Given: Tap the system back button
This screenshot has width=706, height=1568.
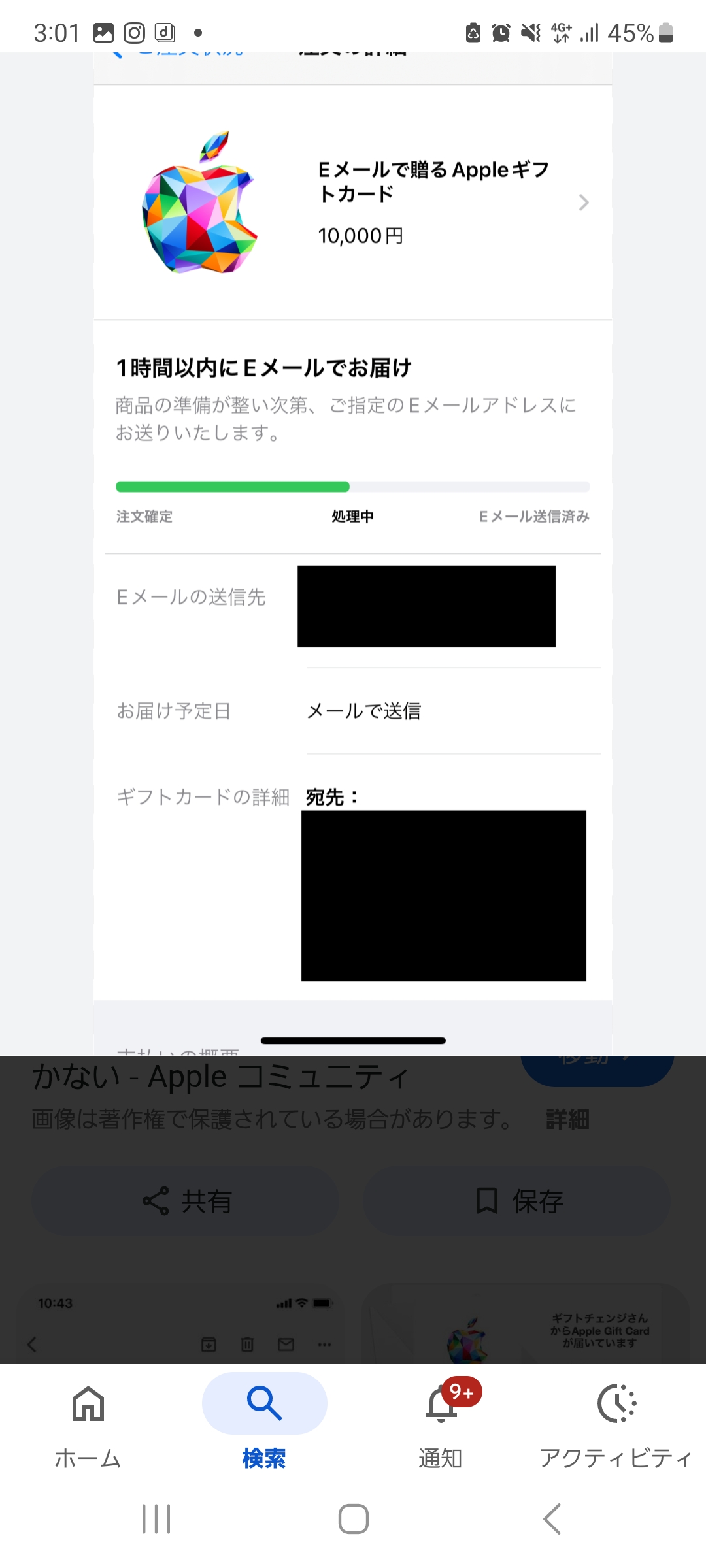Looking at the screenshot, I should point(552,1519).
